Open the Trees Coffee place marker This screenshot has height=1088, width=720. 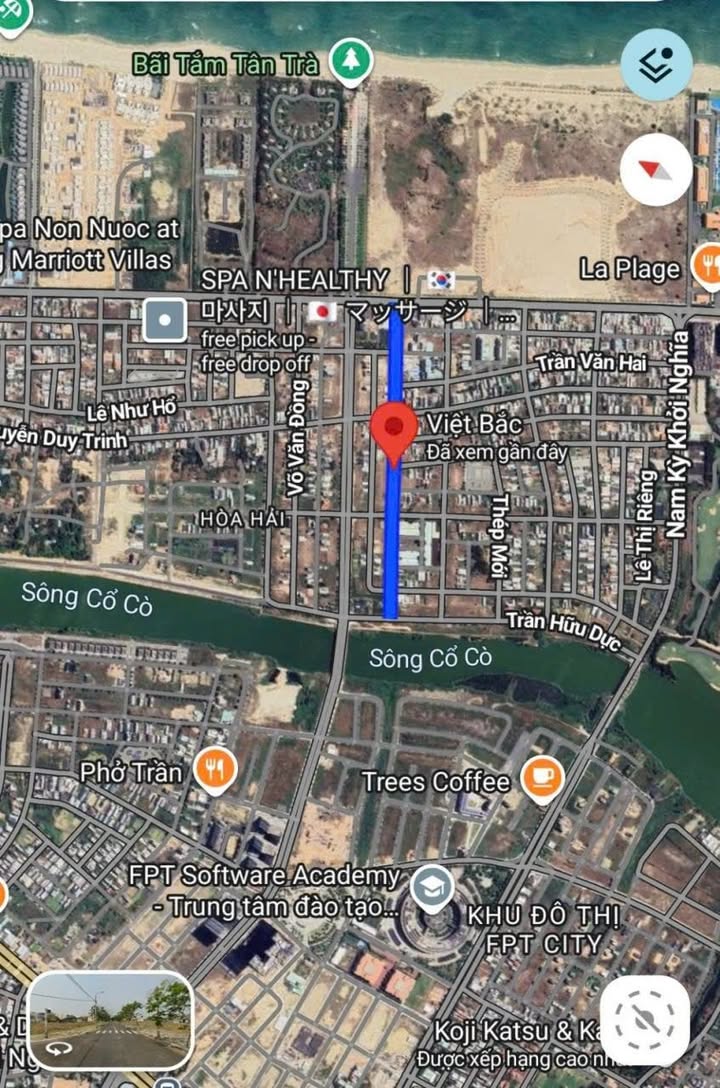(541, 780)
